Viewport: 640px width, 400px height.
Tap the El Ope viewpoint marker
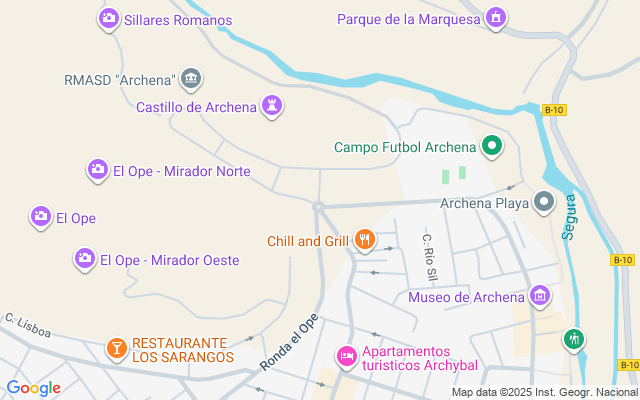coord(41,217)
